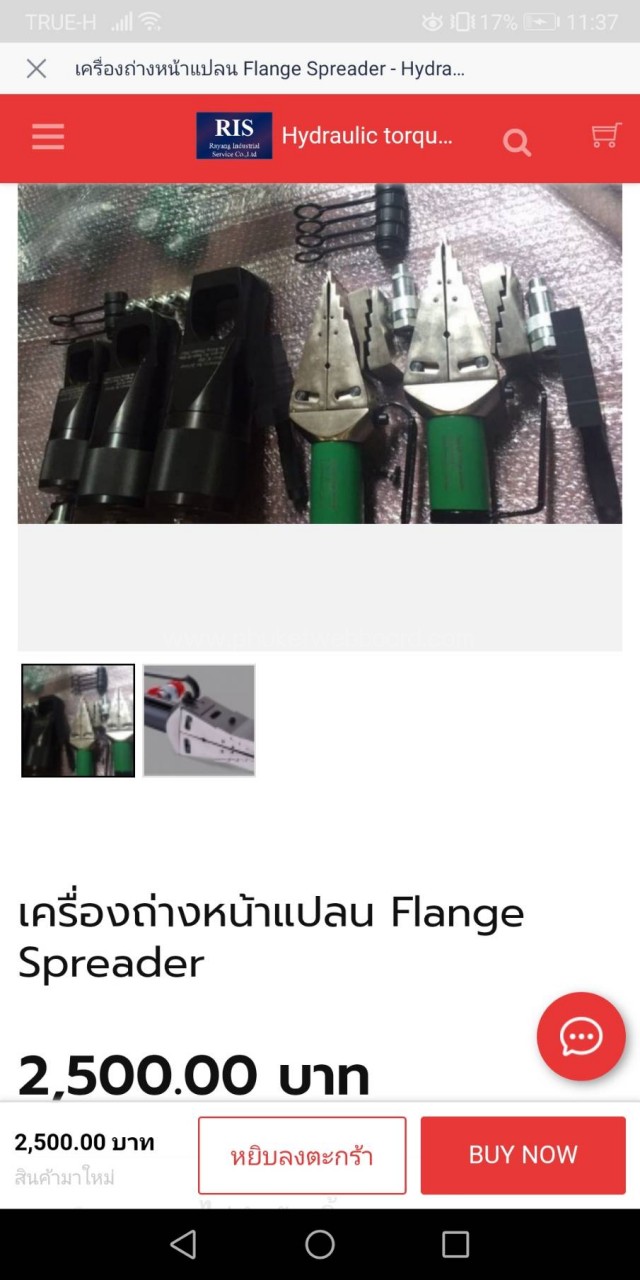The height and width of the screenshot is (1280, 640).
Task: Open the hamburger menu
Action: click(x=48, y=136)
